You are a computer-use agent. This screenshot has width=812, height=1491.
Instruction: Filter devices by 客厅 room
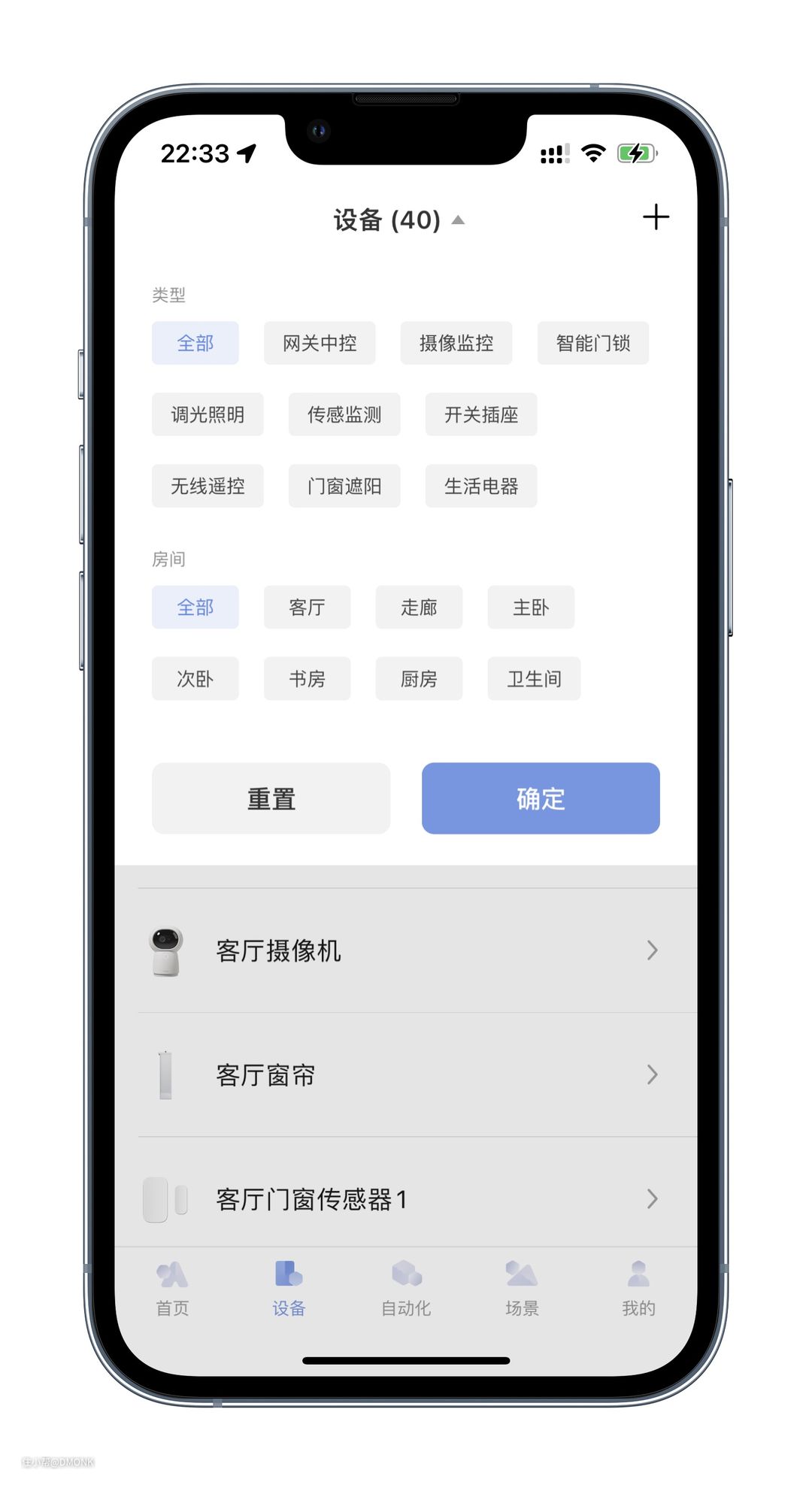307,607
